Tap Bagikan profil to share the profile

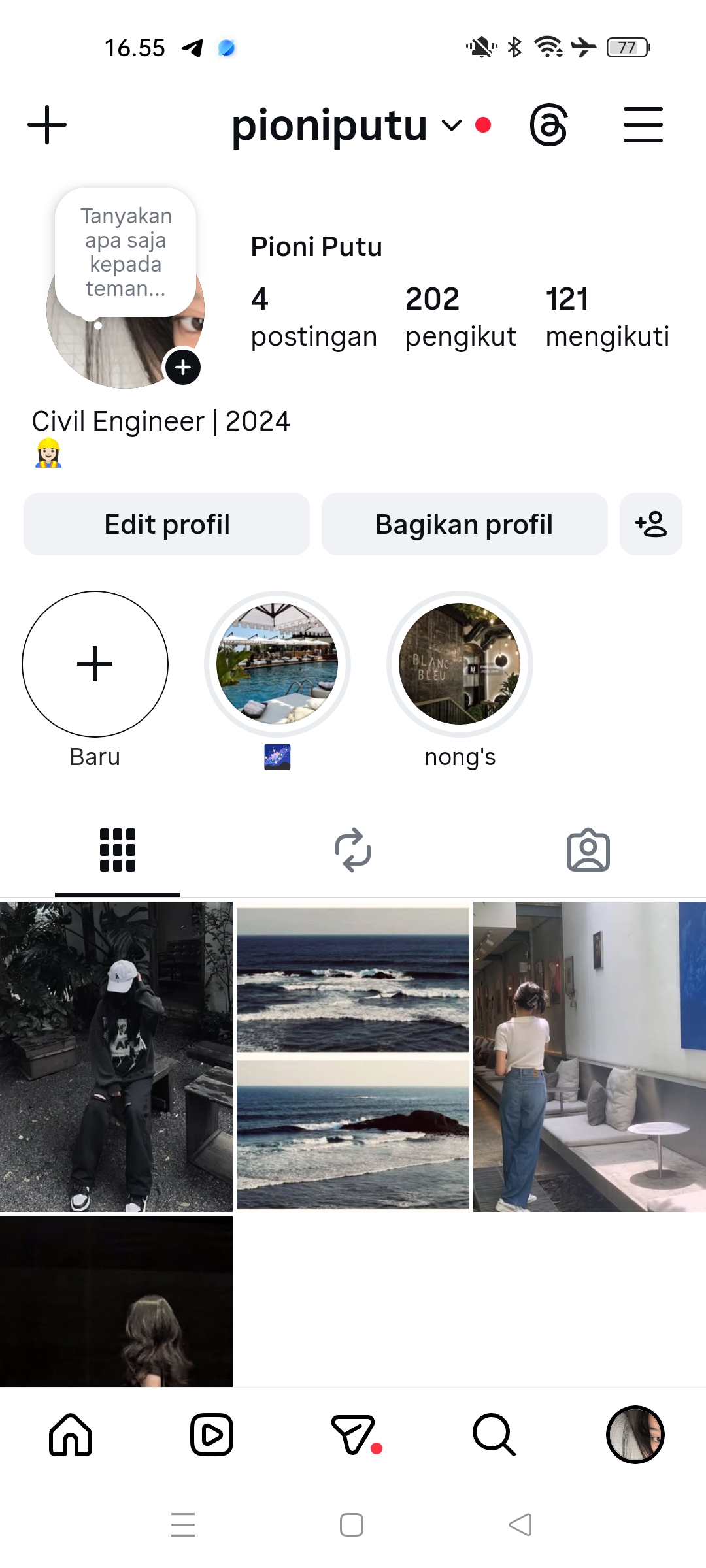tap(464, 524)
